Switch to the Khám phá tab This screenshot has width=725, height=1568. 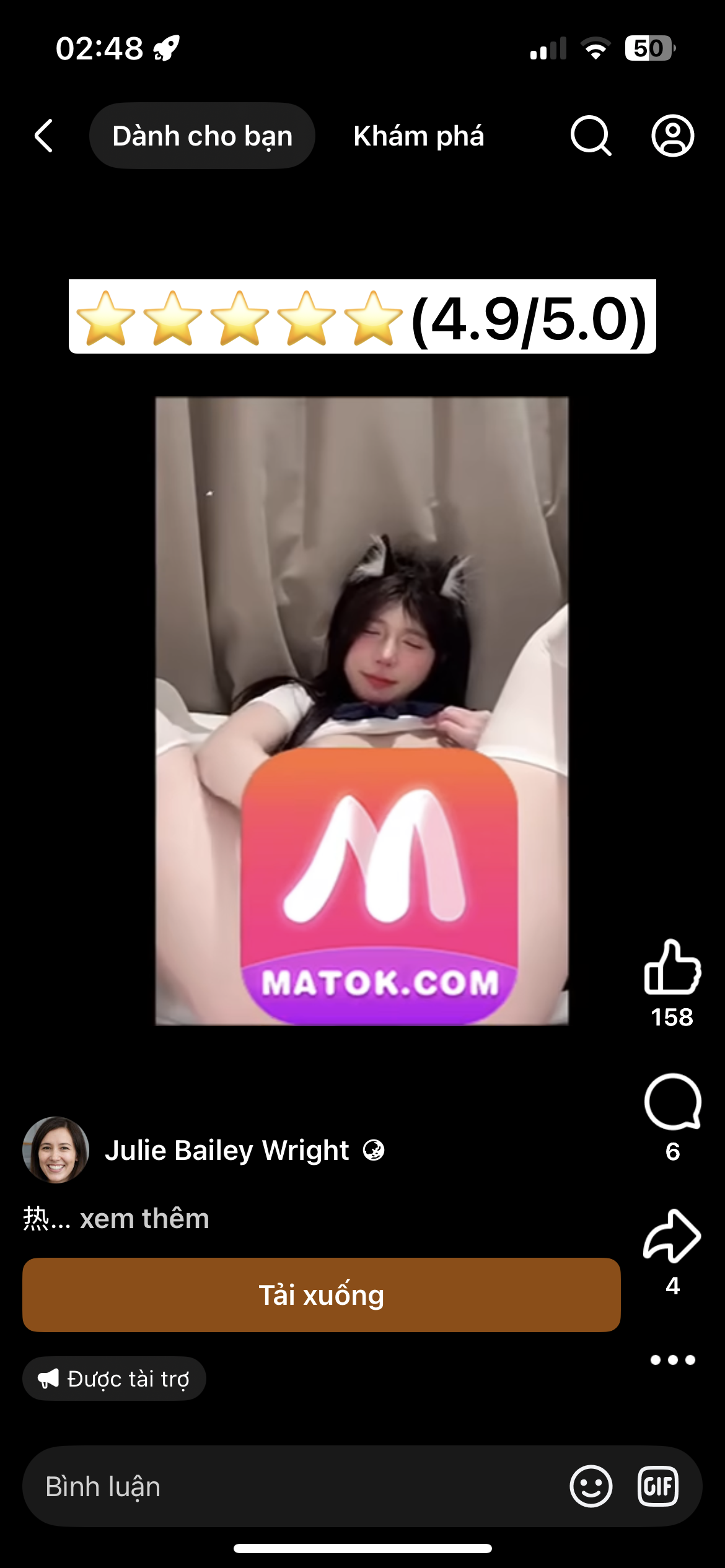(x=418, y=136)
